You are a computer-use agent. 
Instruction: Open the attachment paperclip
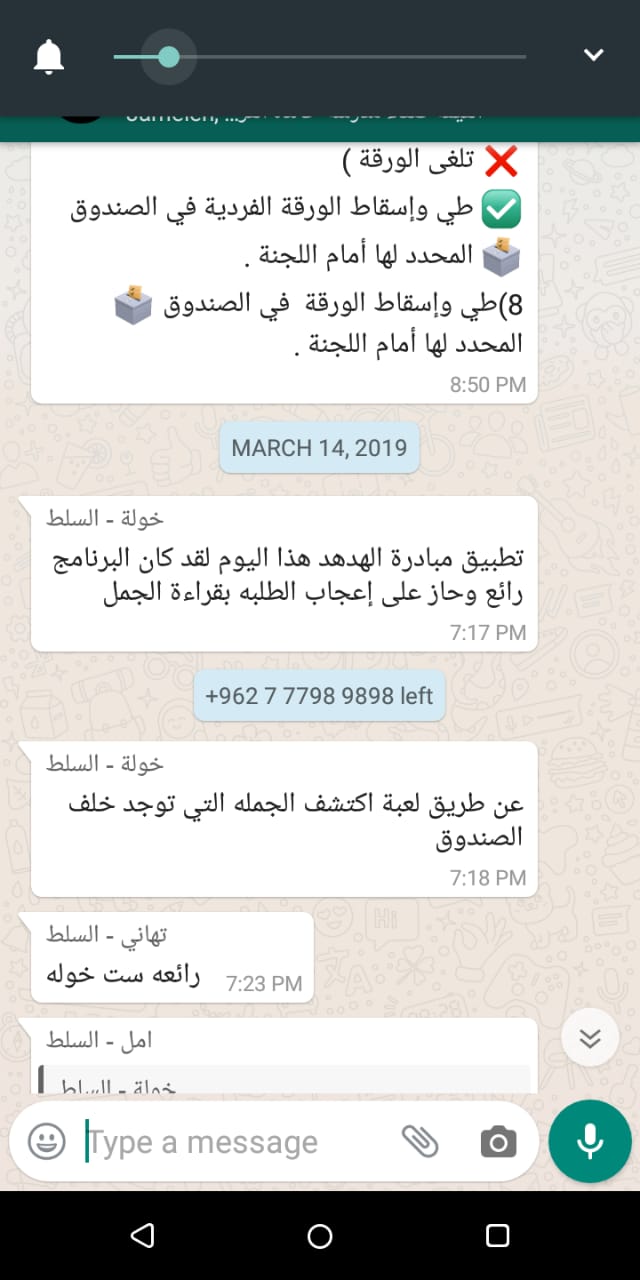(x=420, y=1141)
